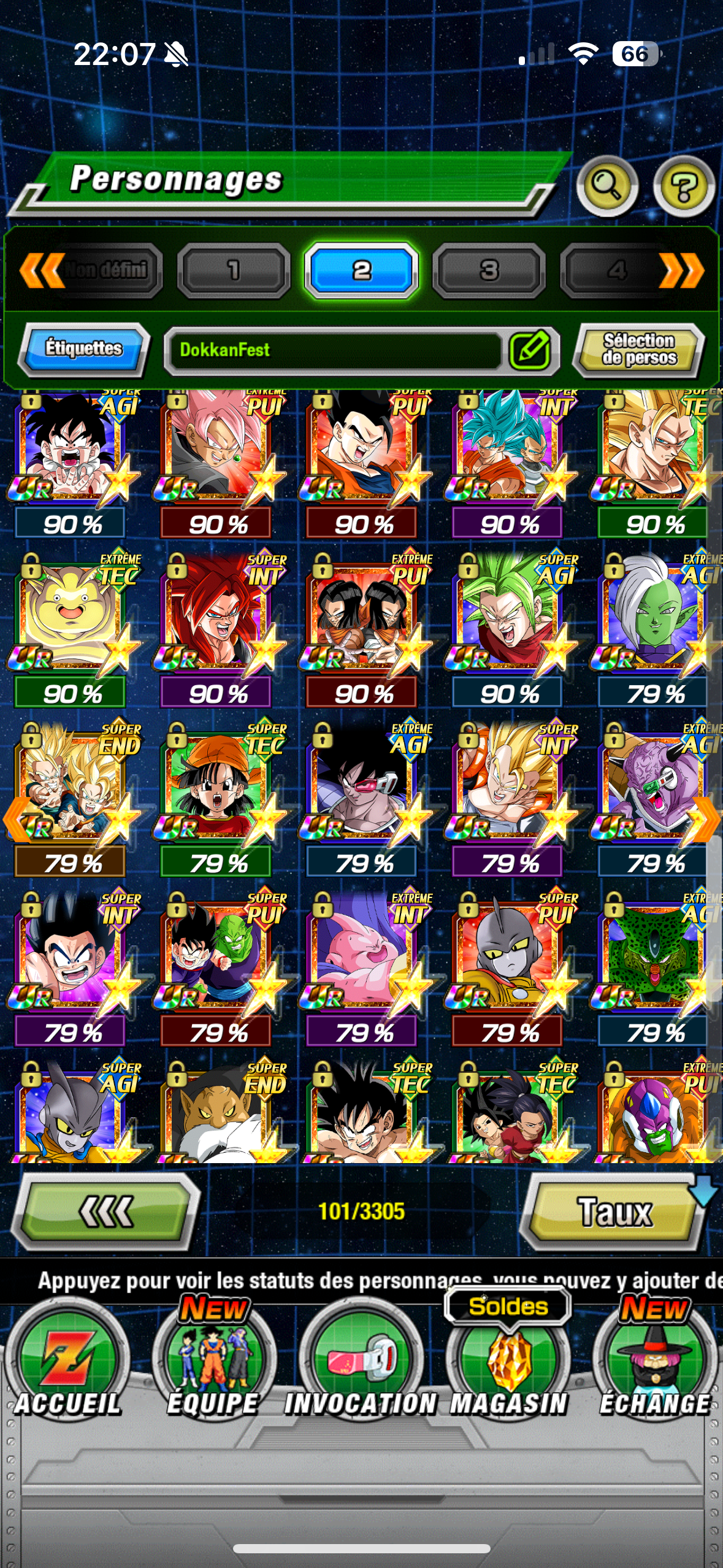Open the Extrême INT pink Buu card
The height and width of the screenshot is (1568, 723).
[363, 951]
